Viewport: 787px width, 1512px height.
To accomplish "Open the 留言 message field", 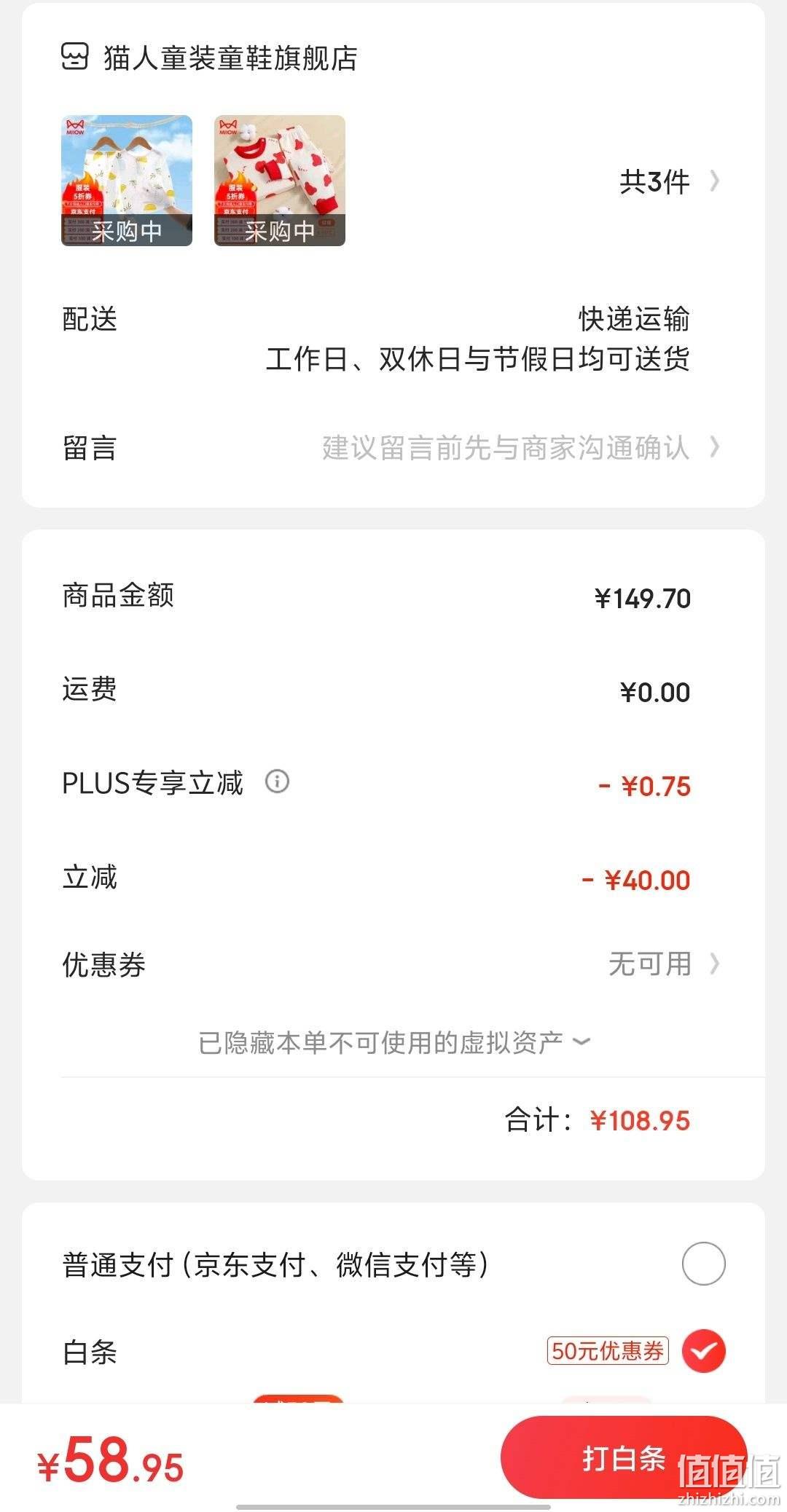I will tap(392, 447).
